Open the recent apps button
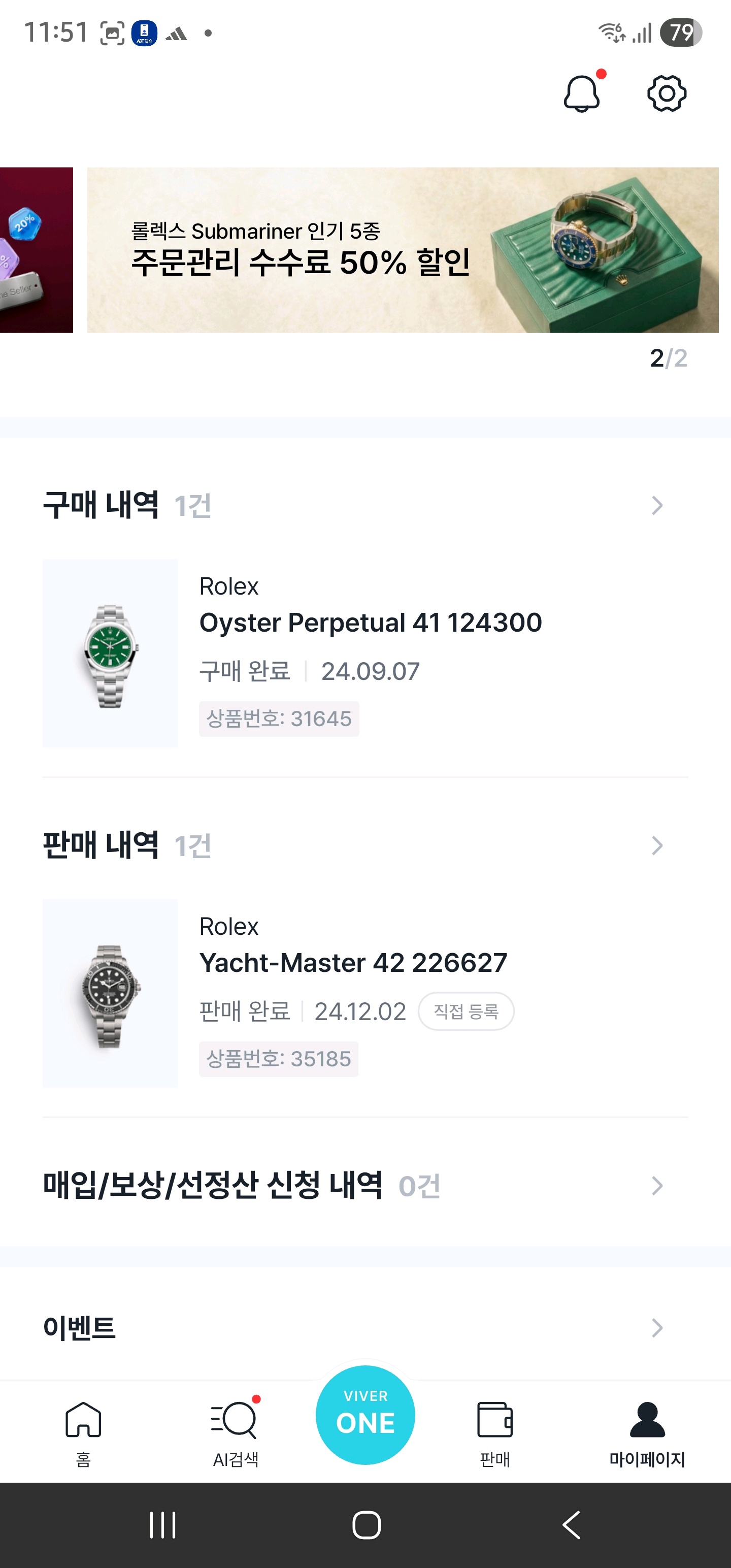The image size is (731, 1568). click(x=162, y=1525)
